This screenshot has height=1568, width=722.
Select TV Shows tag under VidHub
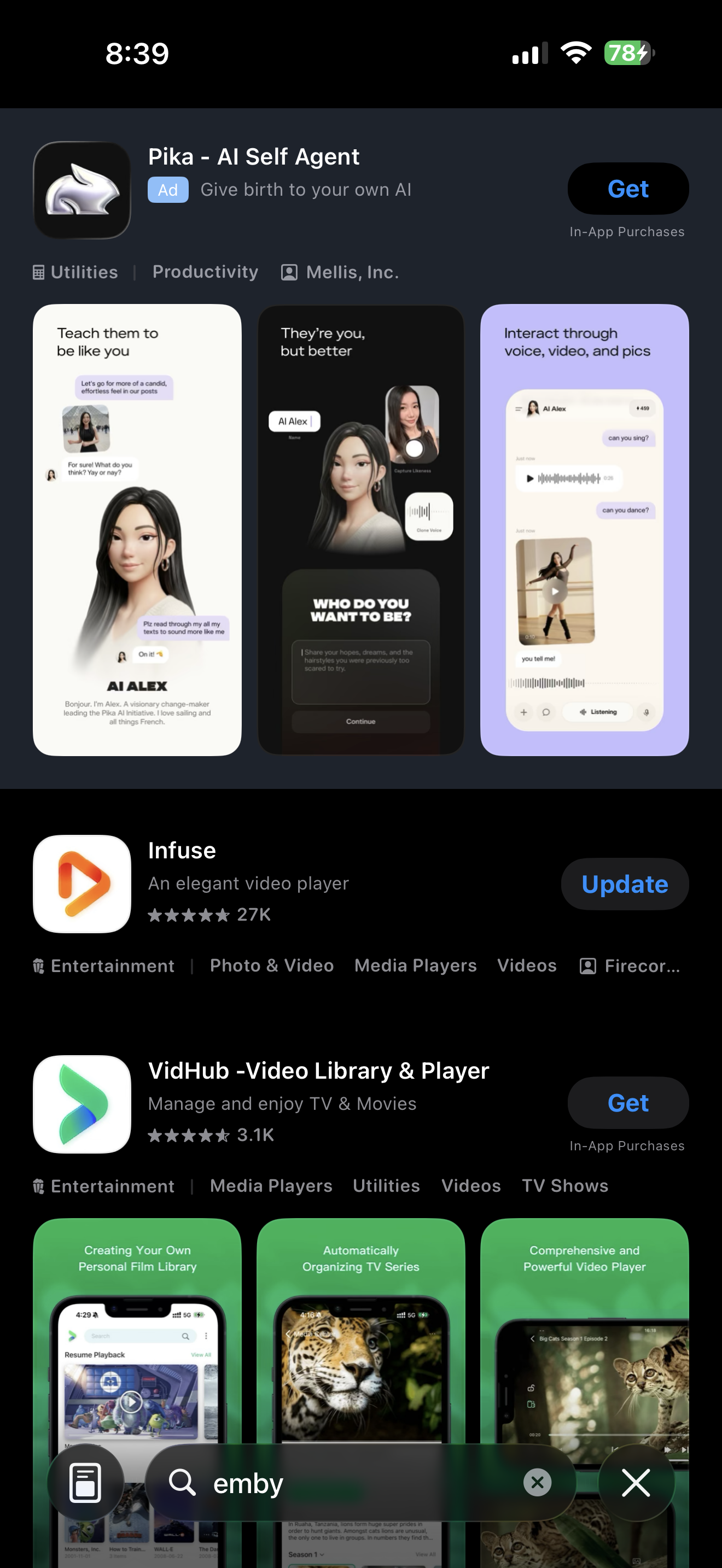click(x=565, y=1186)
